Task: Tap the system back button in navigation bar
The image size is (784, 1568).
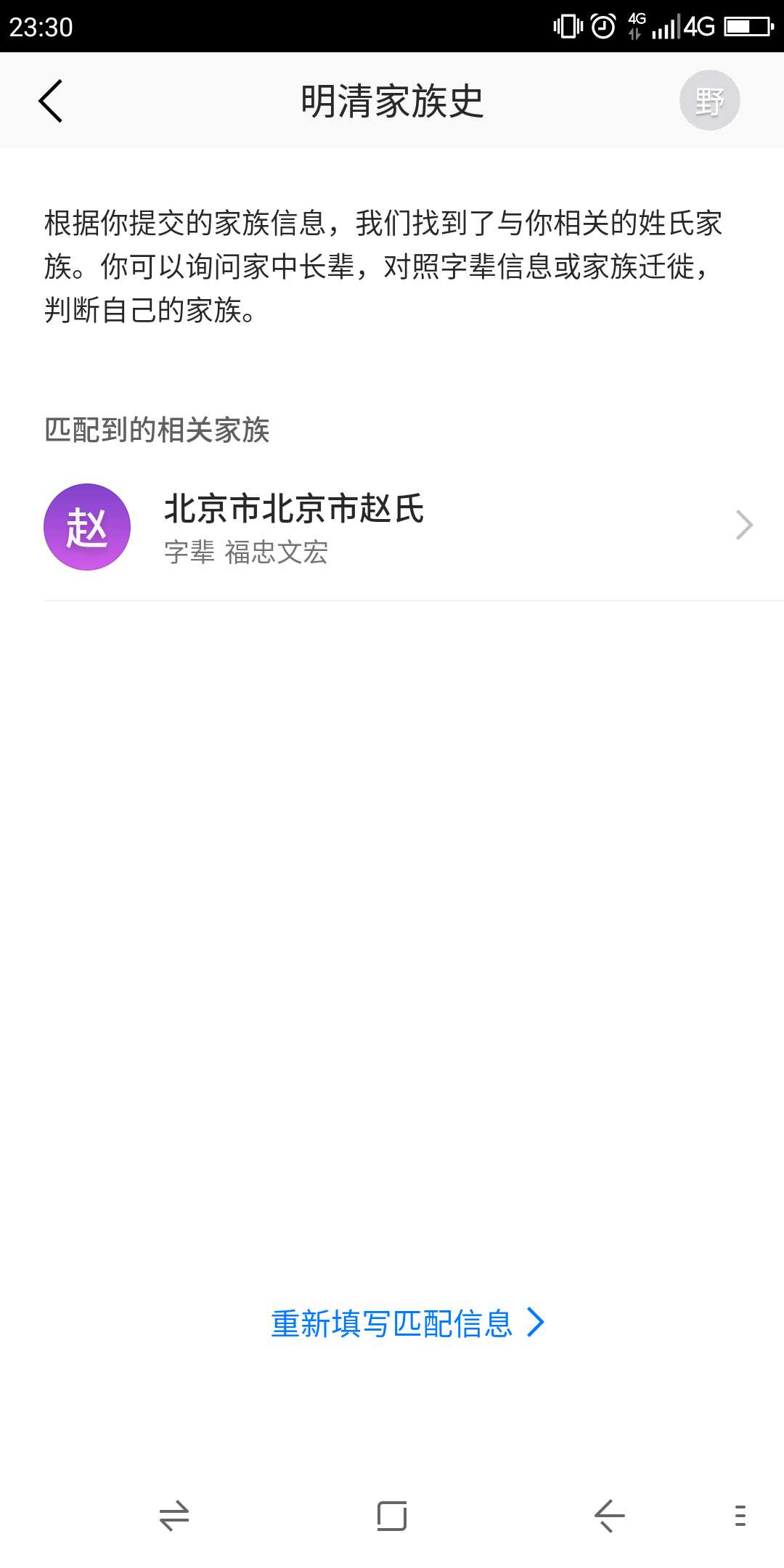Action: point(609,1516)
